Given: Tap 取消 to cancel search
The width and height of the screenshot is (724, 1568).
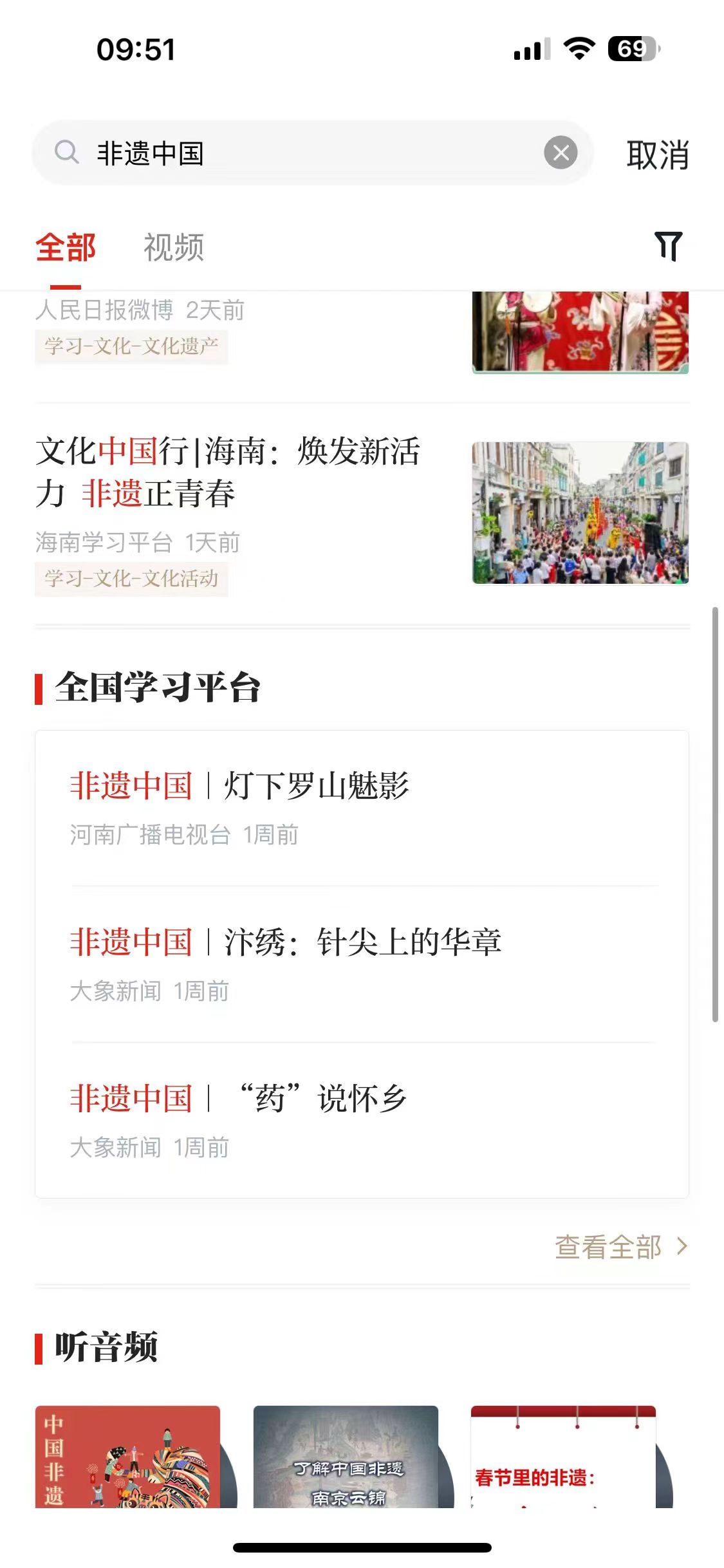Looking at the screenshot, I should [657, 155].
